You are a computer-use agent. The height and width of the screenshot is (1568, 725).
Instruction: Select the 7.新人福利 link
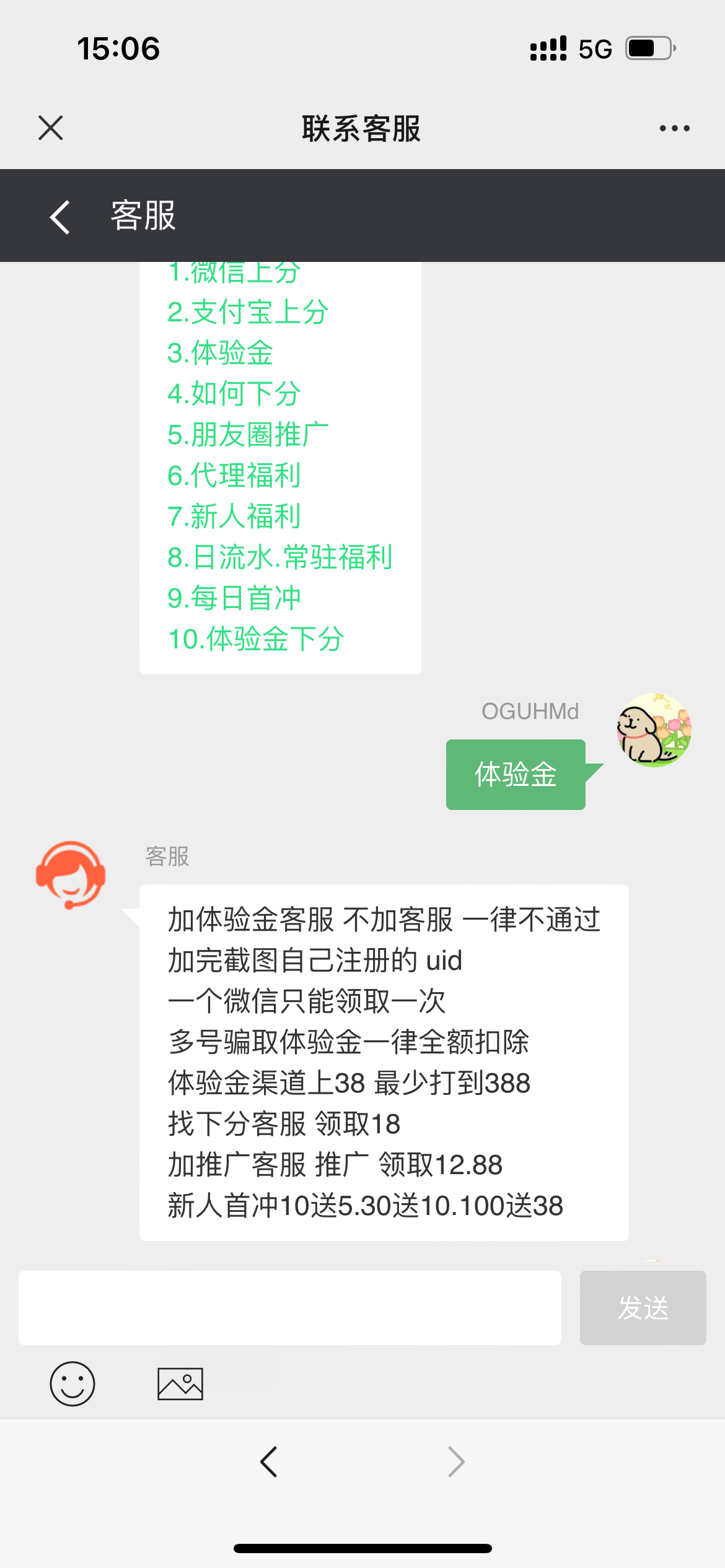click(234, 516)
